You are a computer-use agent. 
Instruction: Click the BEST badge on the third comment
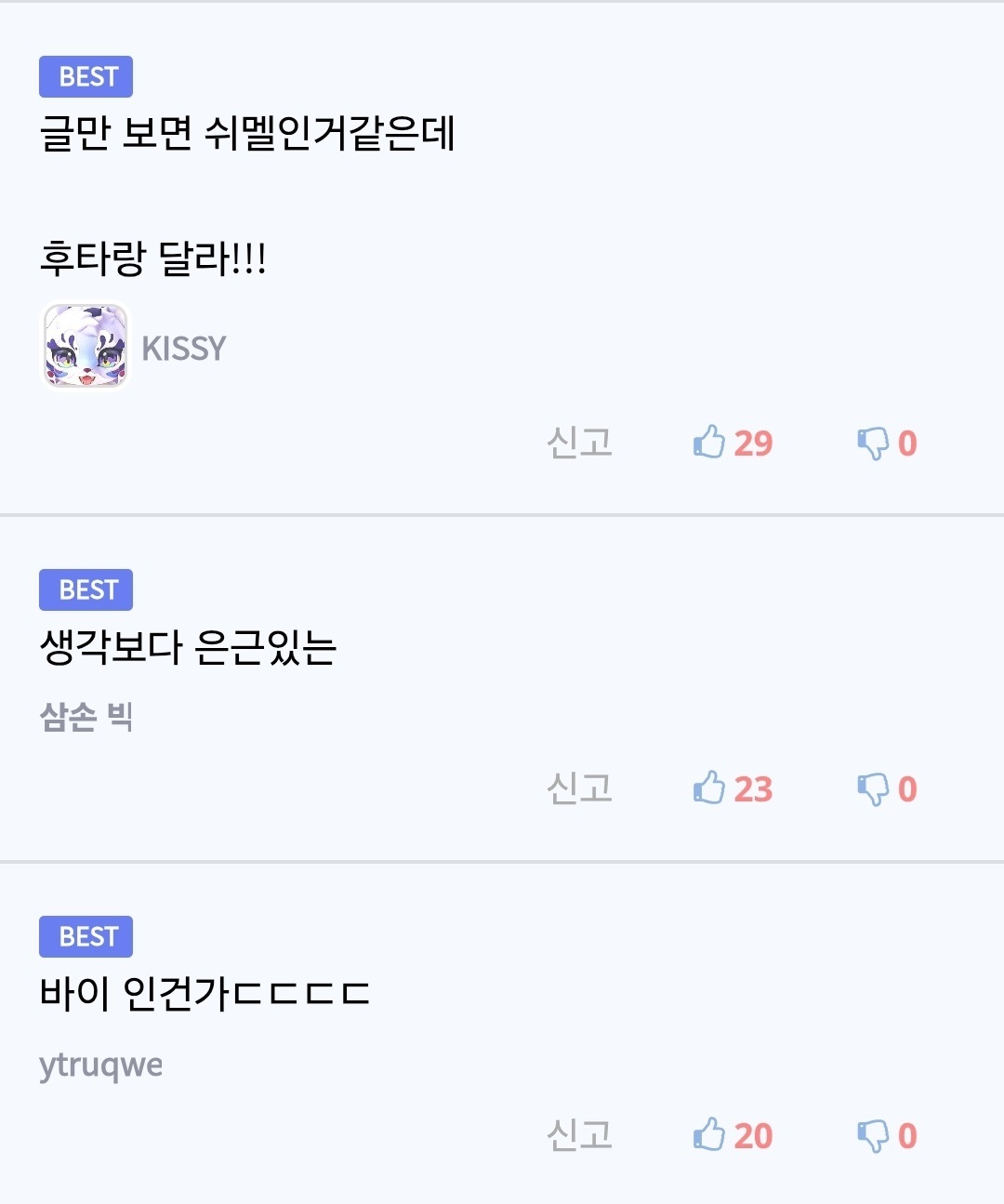86,937
